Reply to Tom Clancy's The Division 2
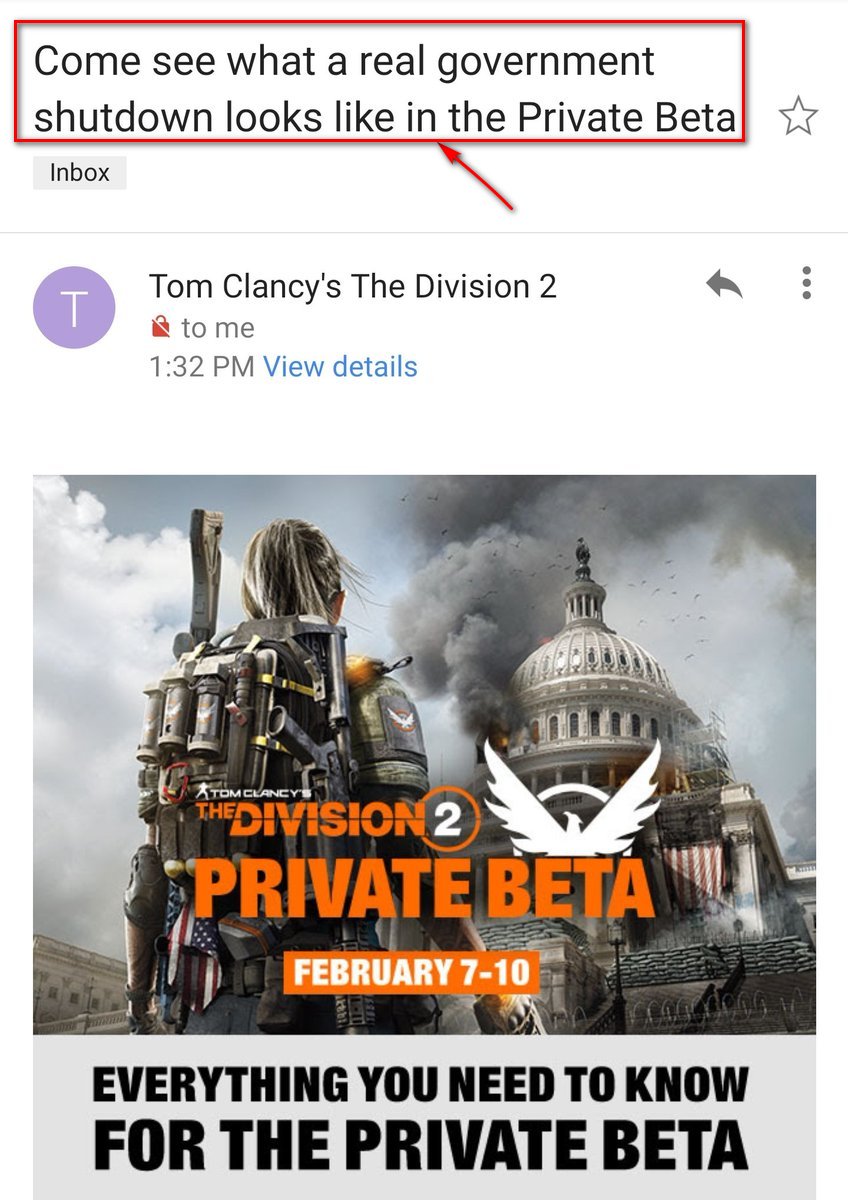Image resolution: width=848 pixels, height=1200 pixels. click(x=724, y=285)
